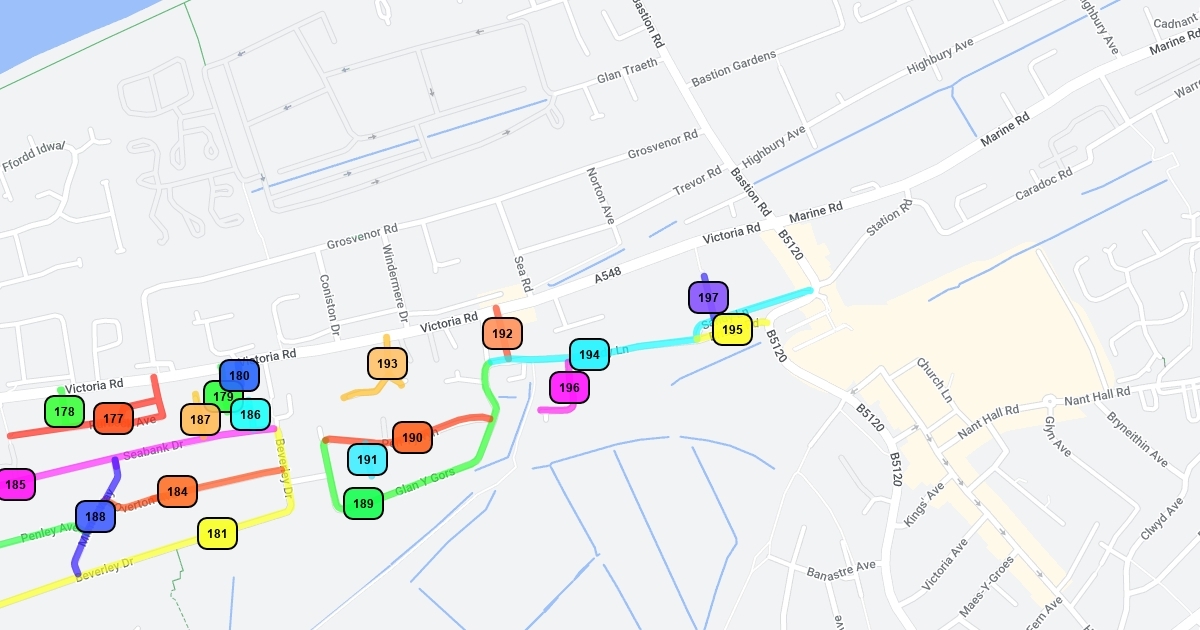The image size is (1200, 630).
Task: Tap map marker 197
Action: tap(708, 298)
